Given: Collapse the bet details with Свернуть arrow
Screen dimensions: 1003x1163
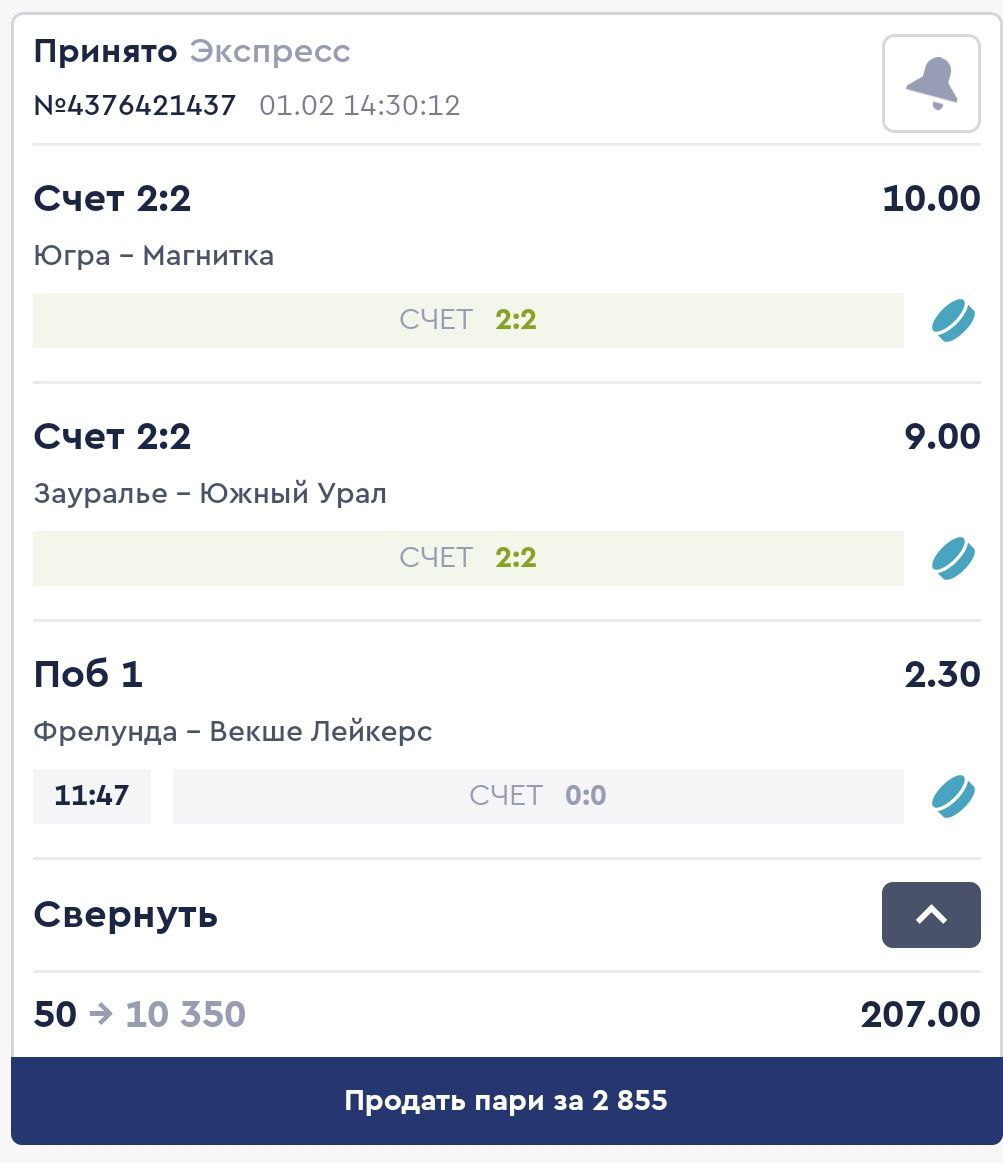Looking at the screenshot, I should 930,914.
